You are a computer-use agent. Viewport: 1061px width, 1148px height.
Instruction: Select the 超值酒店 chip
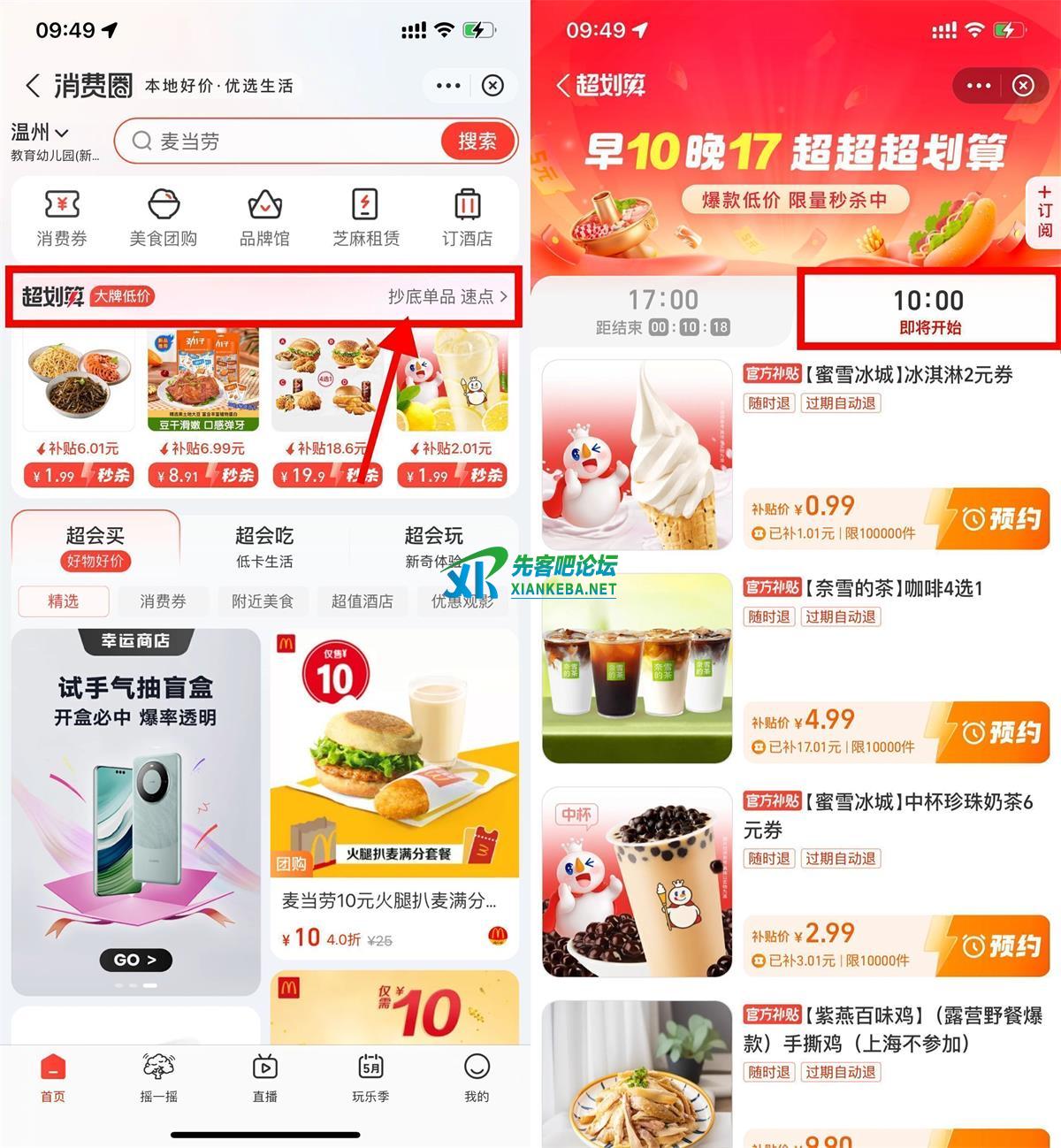click(362, 601)
